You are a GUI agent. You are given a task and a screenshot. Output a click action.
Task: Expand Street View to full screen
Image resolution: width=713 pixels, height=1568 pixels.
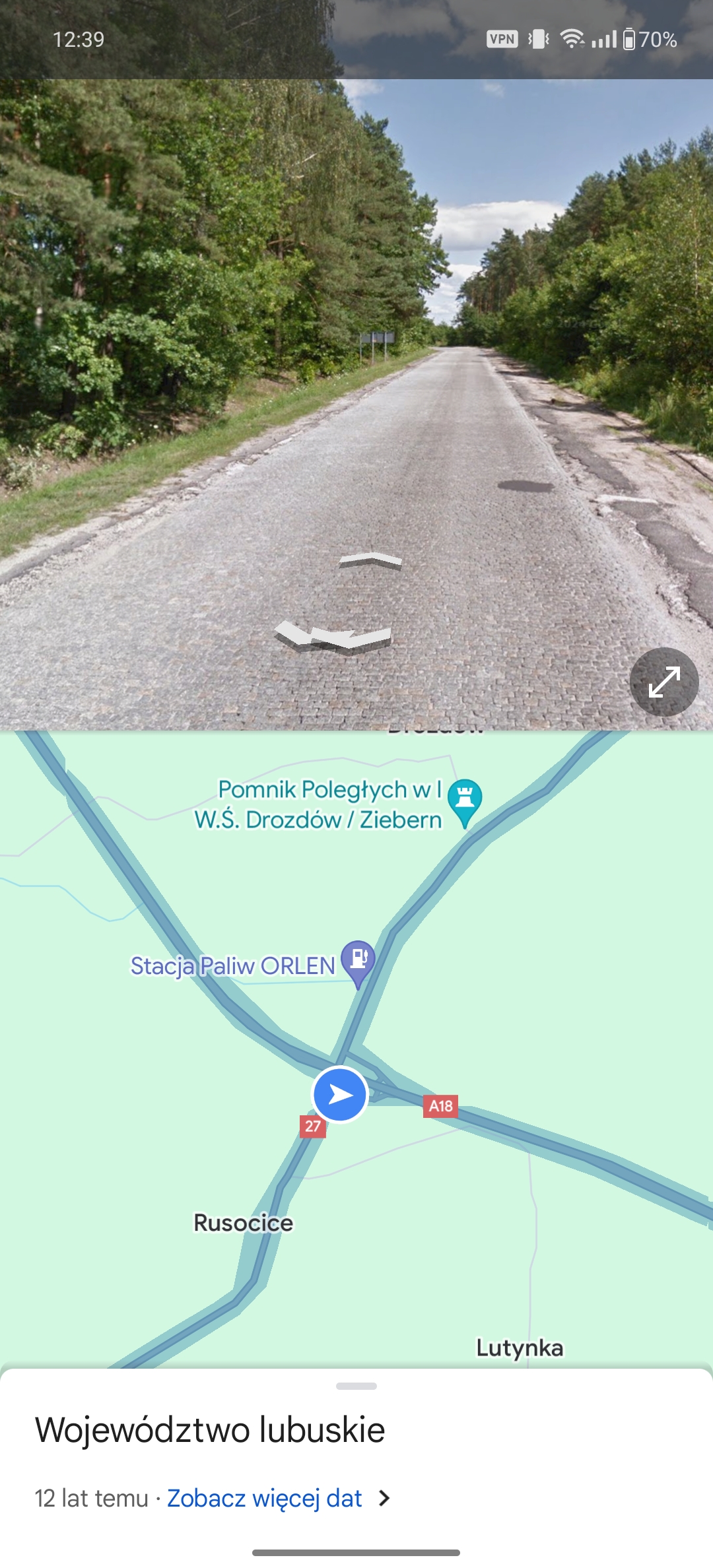[x=663, y=682]
